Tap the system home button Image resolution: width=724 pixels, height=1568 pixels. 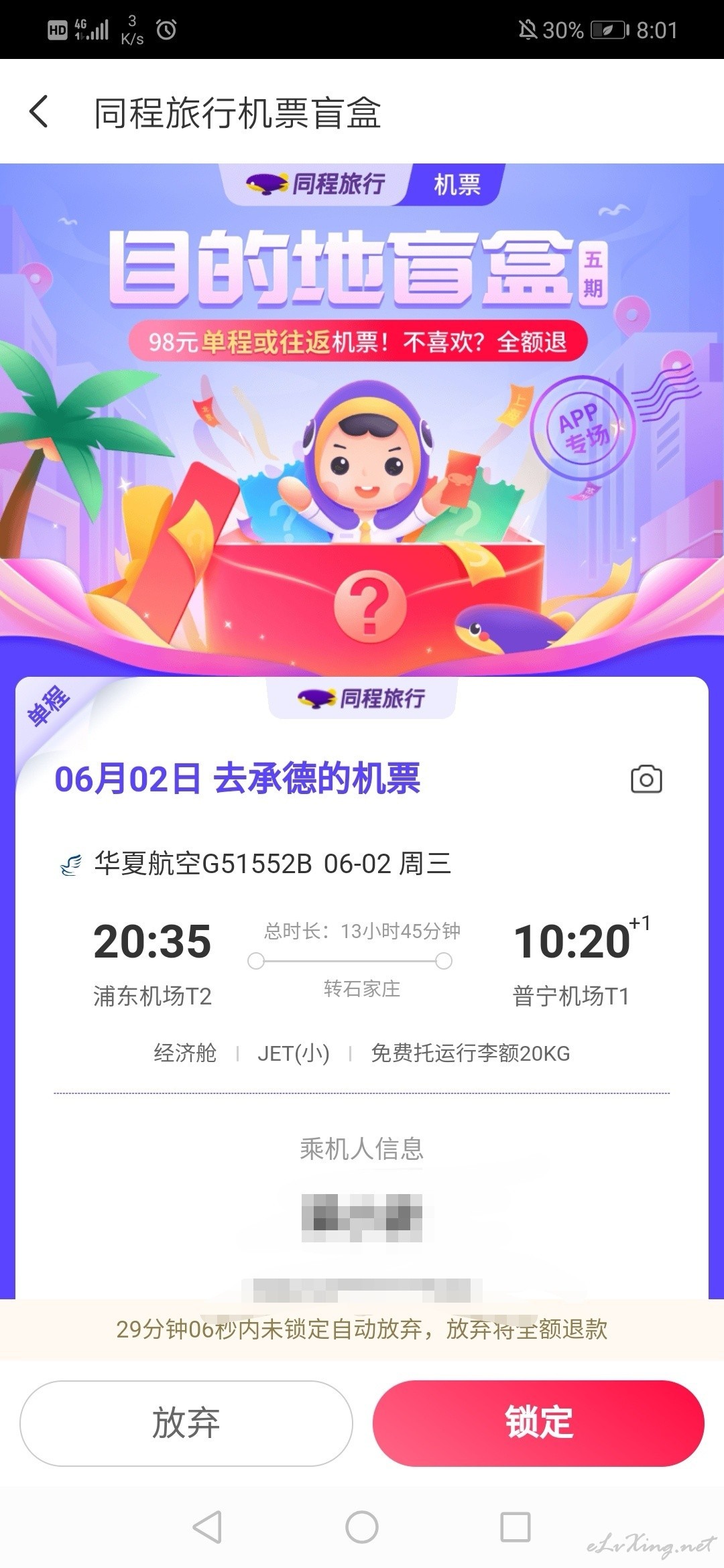pos(362,1527)
